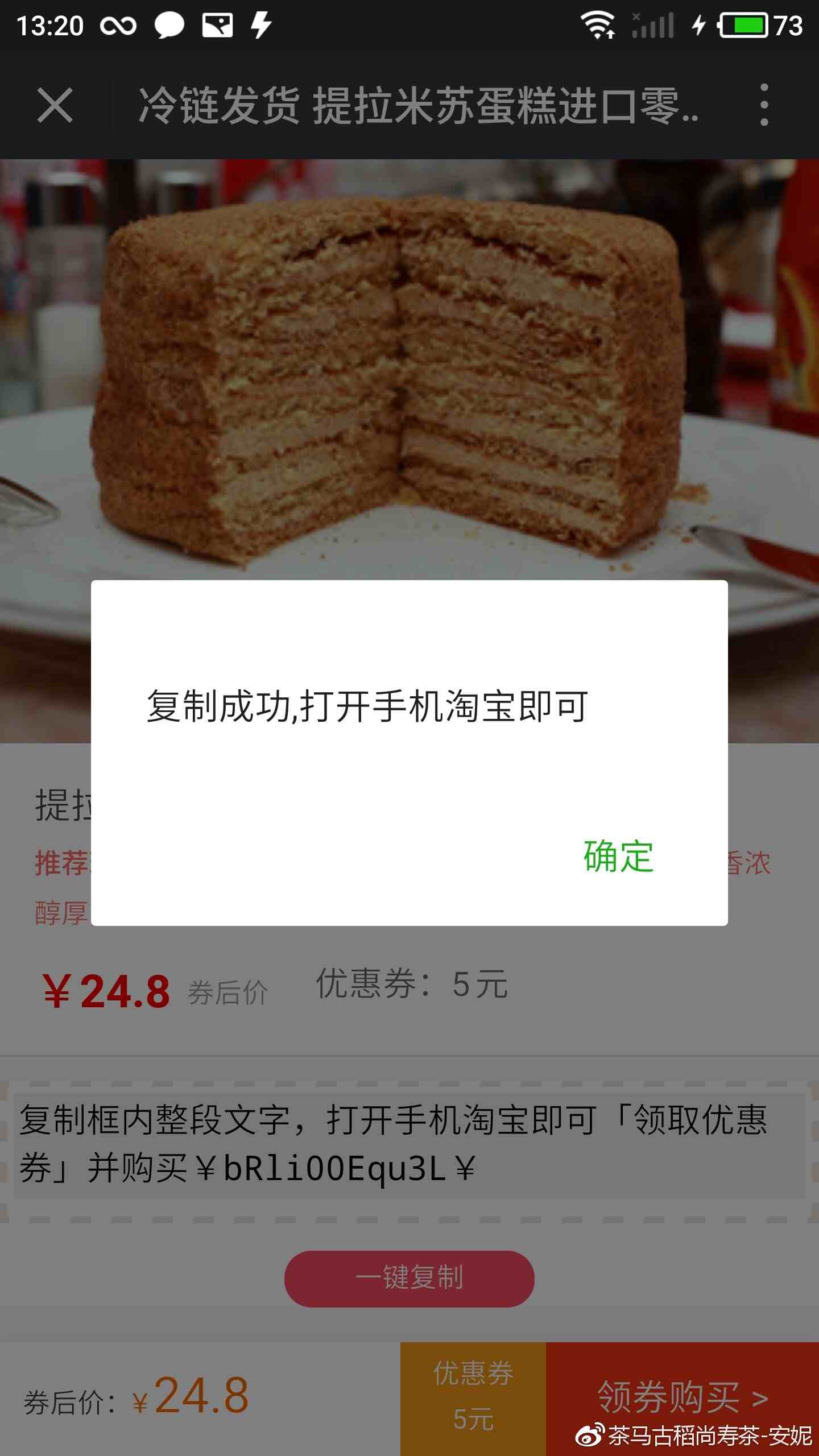This screenshot has height=1456, width=819.
Task: Tap the 优惠券 5元 coupon tile
Action: pos(473,1397)
